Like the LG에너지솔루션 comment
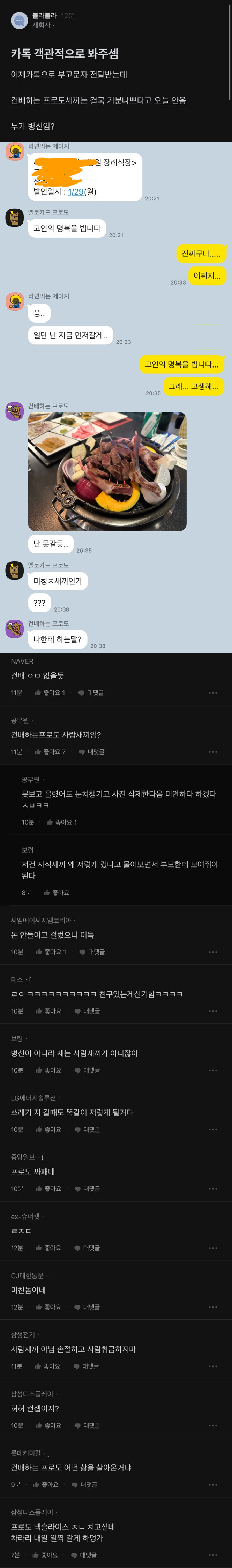 (48, 1129)
